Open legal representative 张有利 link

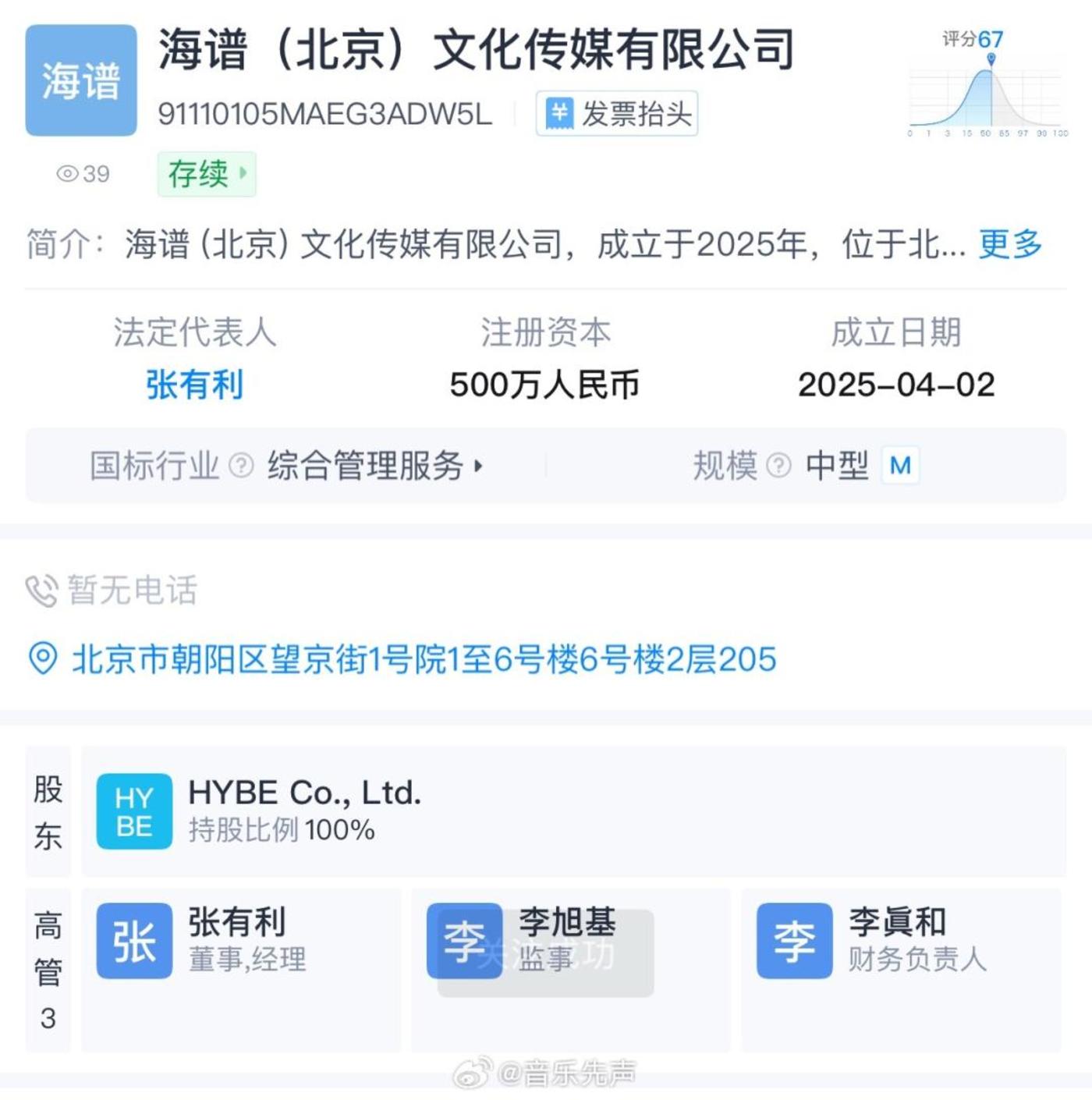[194, 385]
